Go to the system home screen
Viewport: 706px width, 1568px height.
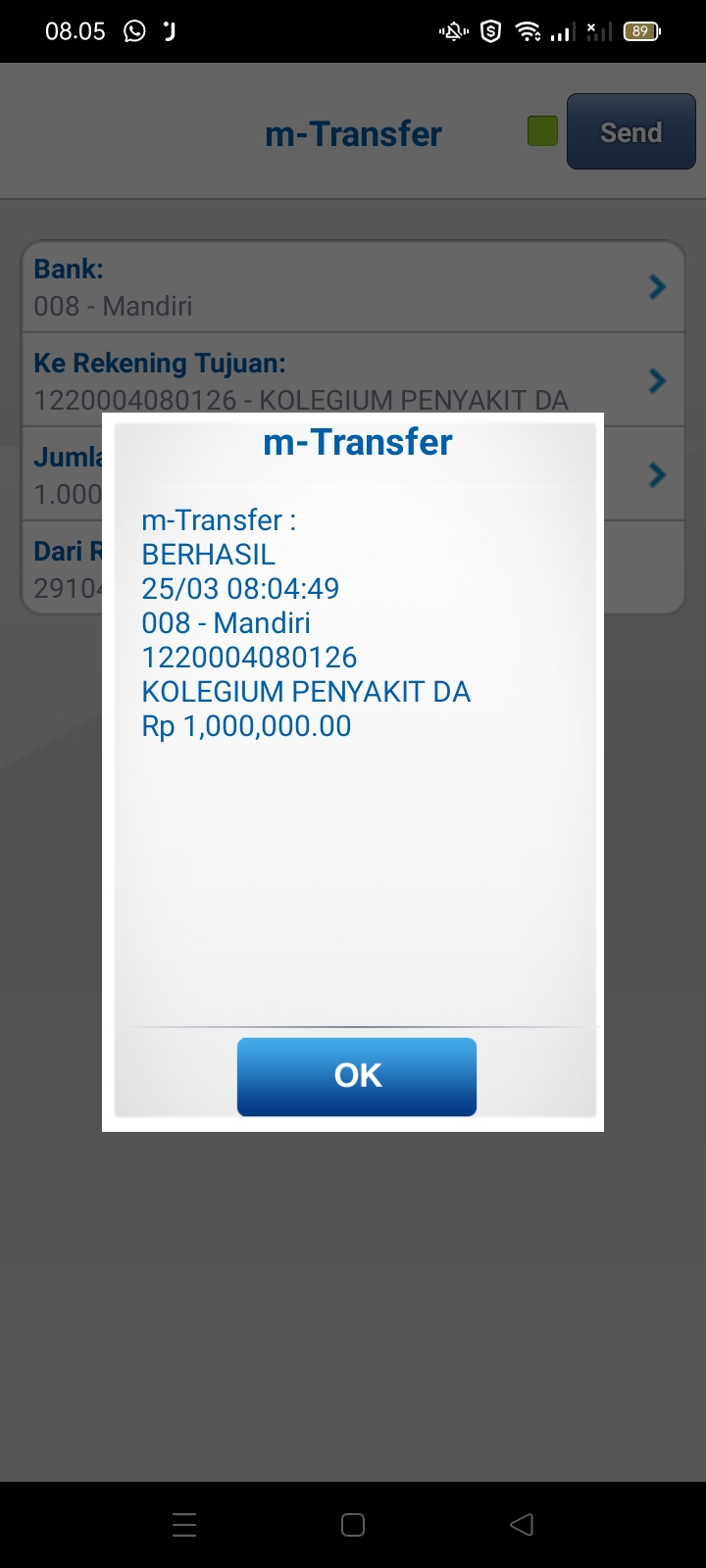[353, 1524]
